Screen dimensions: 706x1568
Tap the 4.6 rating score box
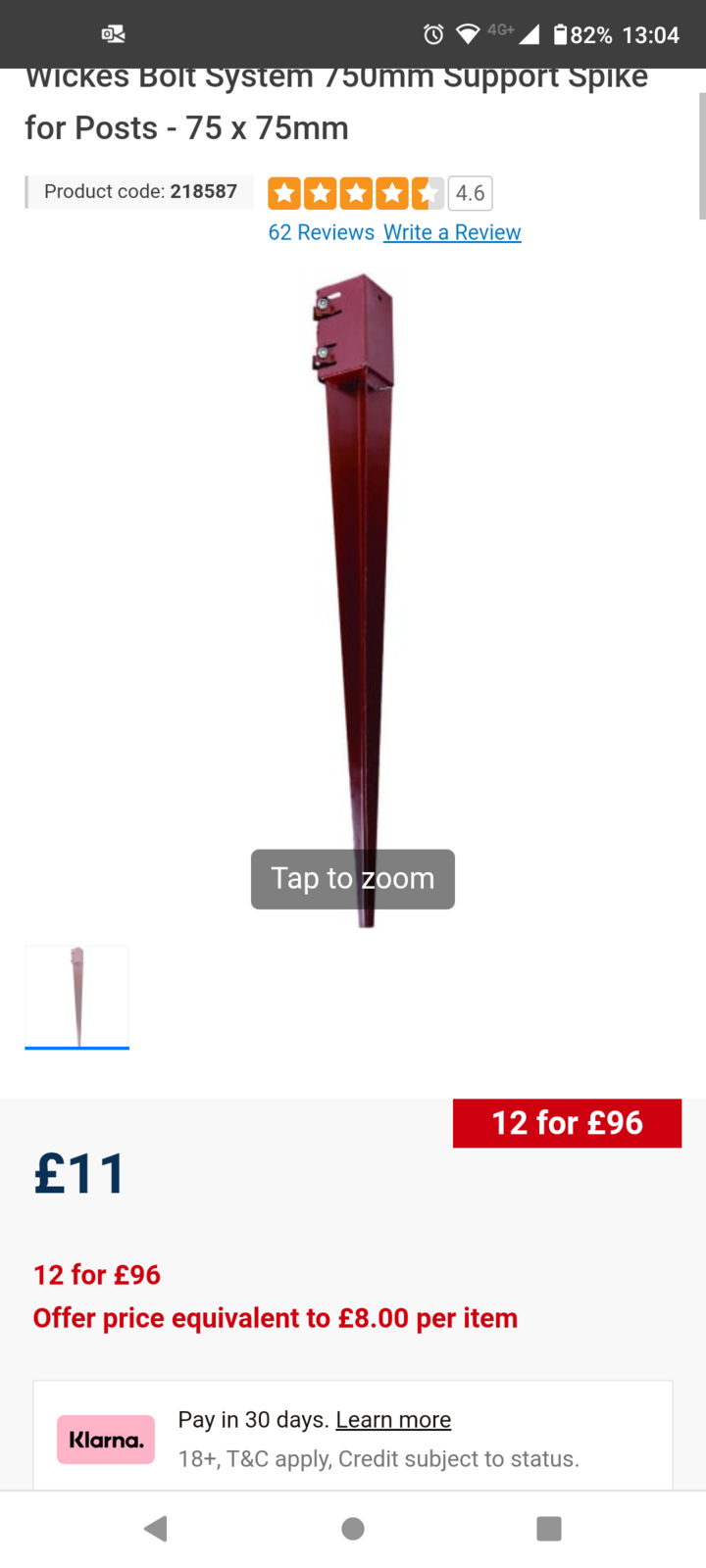[469, 193]
